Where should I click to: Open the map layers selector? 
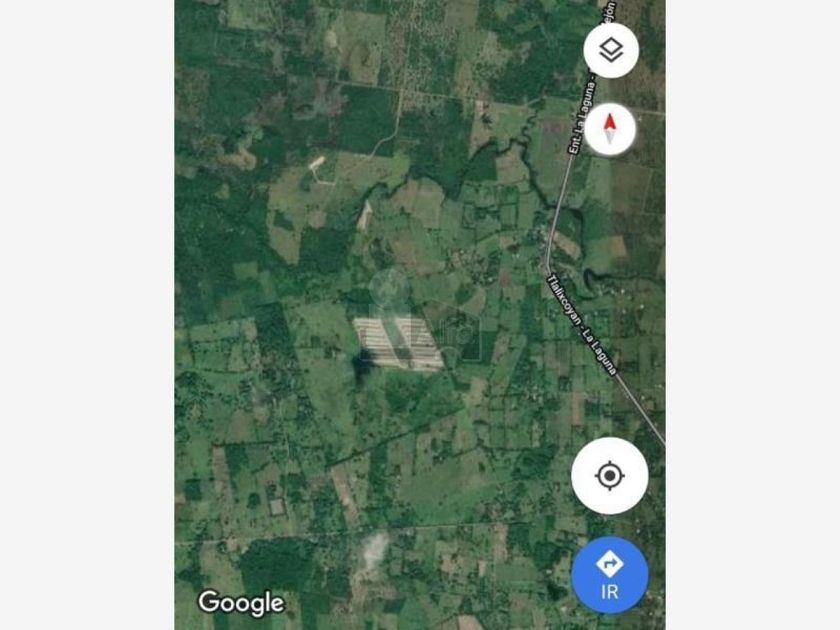(x=610, y=50)
